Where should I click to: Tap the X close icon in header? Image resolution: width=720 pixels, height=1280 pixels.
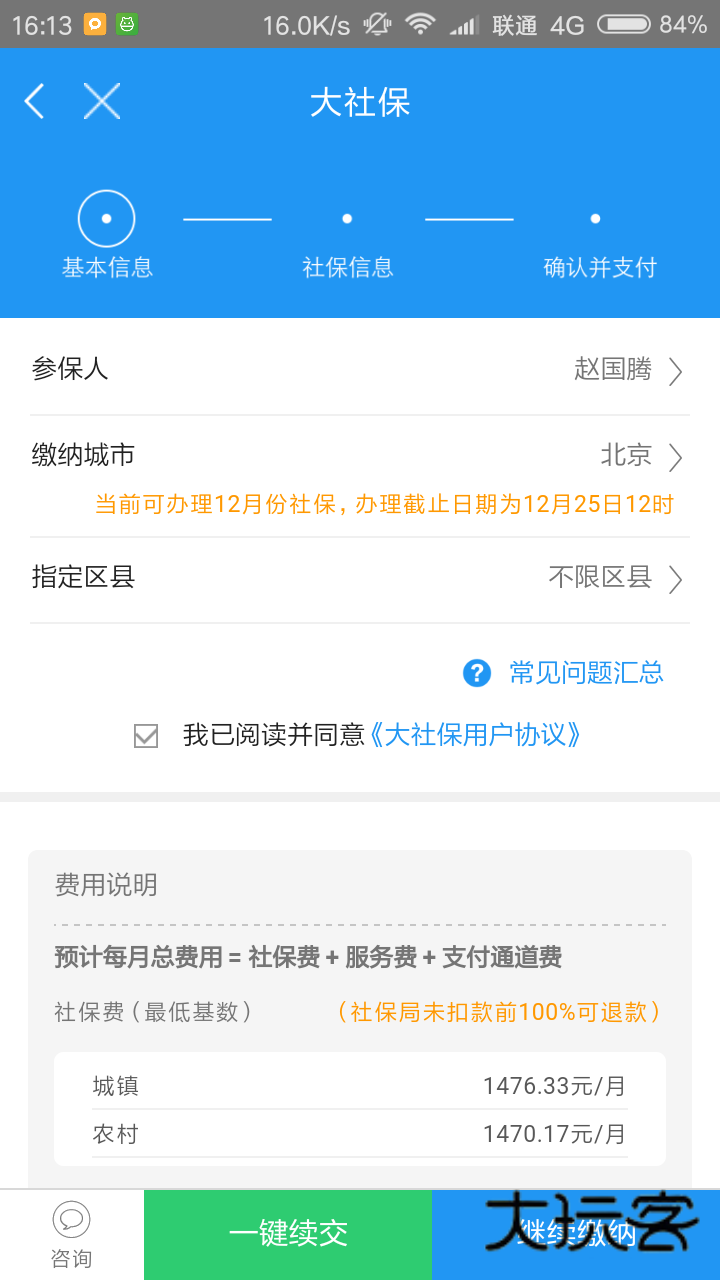(x=100, y=101)
